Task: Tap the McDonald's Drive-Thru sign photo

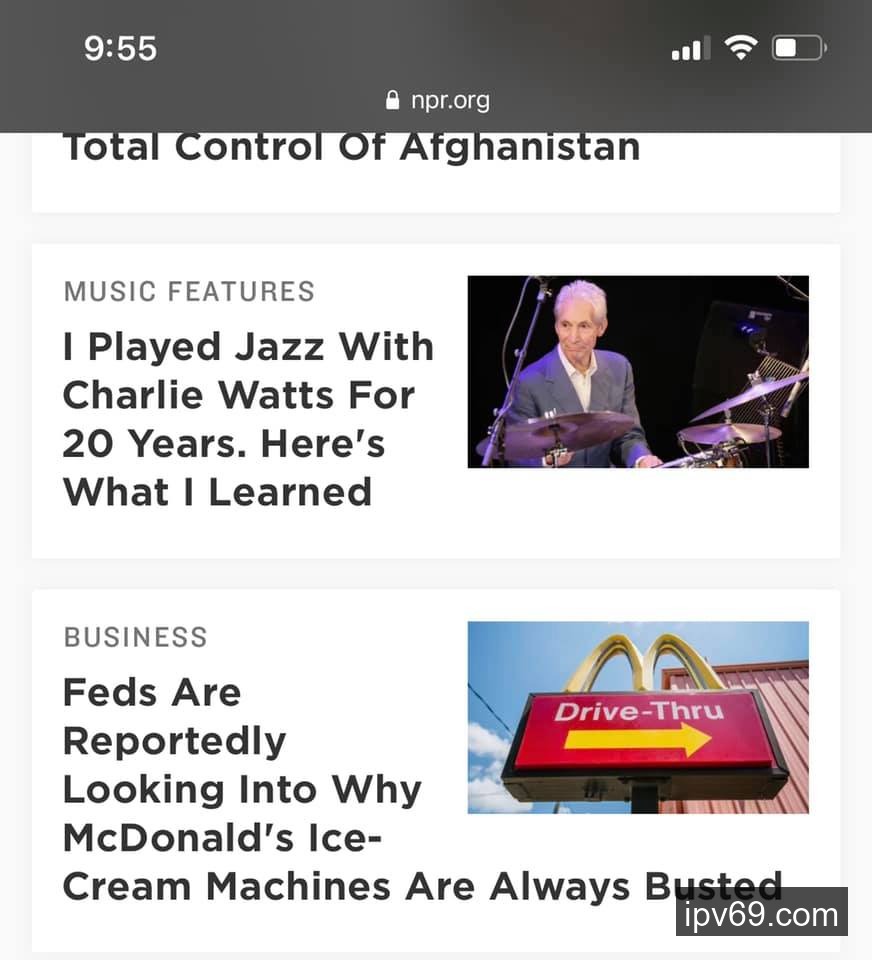Action: (x=638, y=717)
